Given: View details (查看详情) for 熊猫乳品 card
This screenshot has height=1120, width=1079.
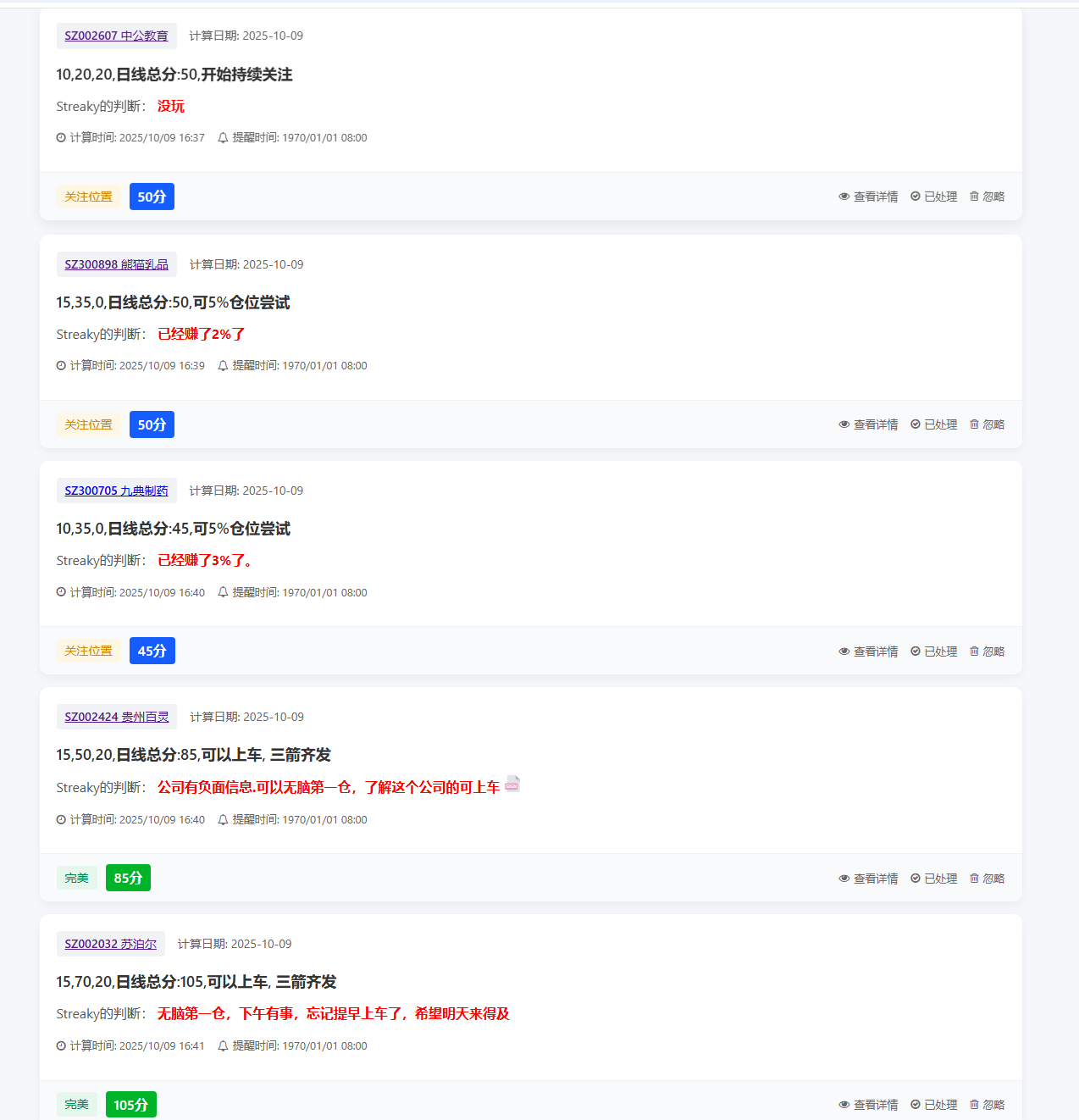Looking at the screenshot, I should coord(868,424).
